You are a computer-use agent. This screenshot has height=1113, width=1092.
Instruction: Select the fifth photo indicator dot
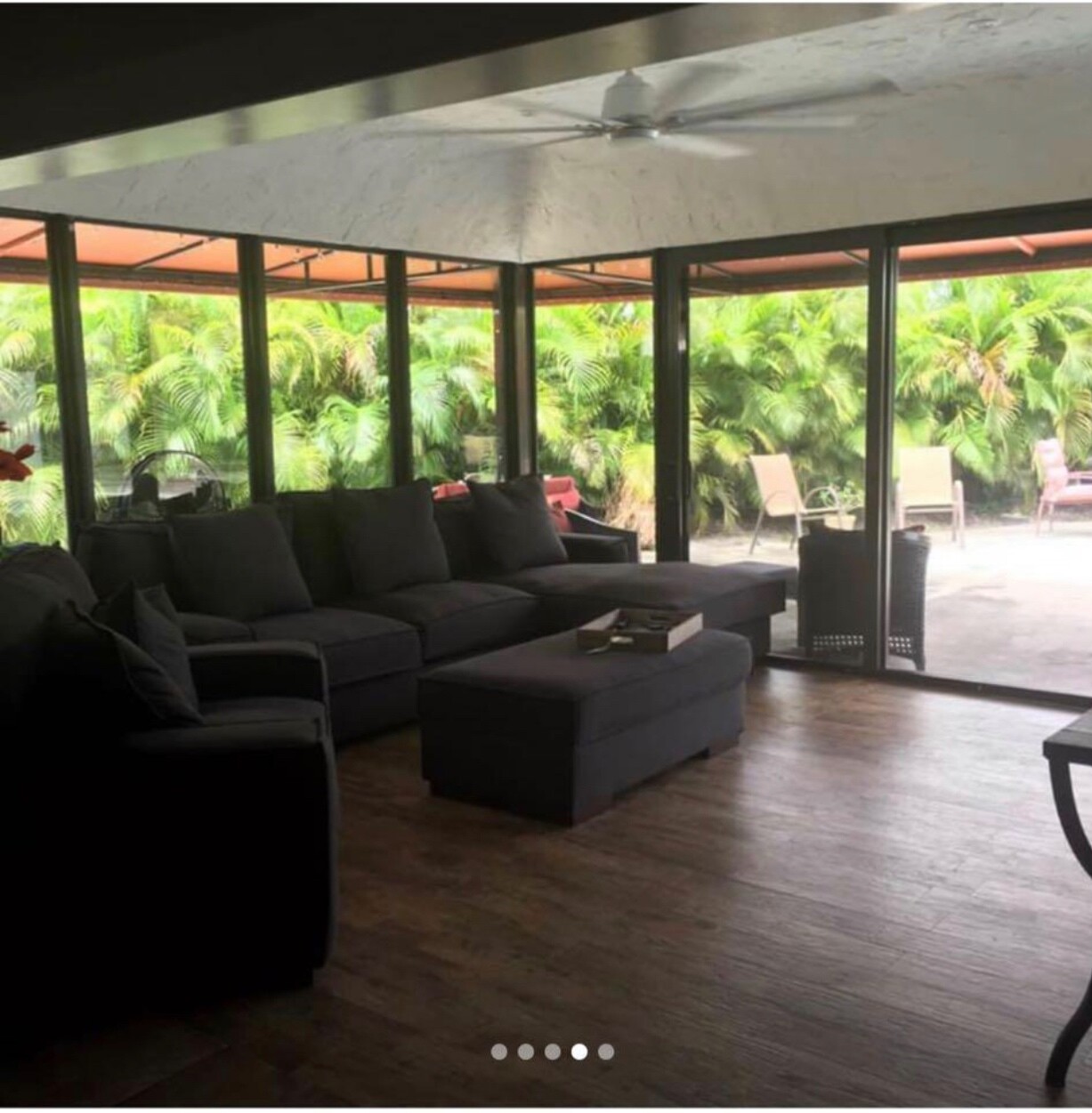(606, 1052)
